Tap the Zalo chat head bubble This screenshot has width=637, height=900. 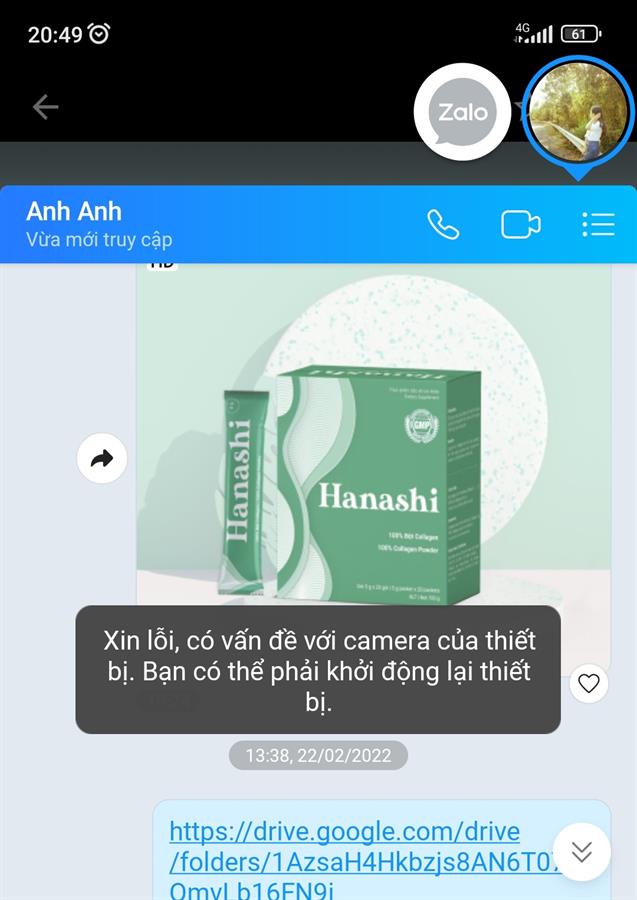462,112
